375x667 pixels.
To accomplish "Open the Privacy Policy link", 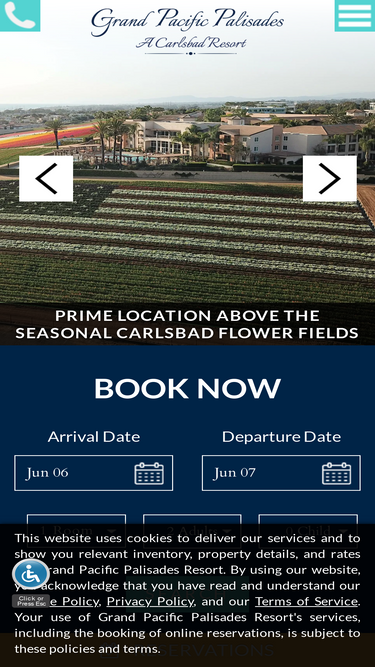I will 150,601.
